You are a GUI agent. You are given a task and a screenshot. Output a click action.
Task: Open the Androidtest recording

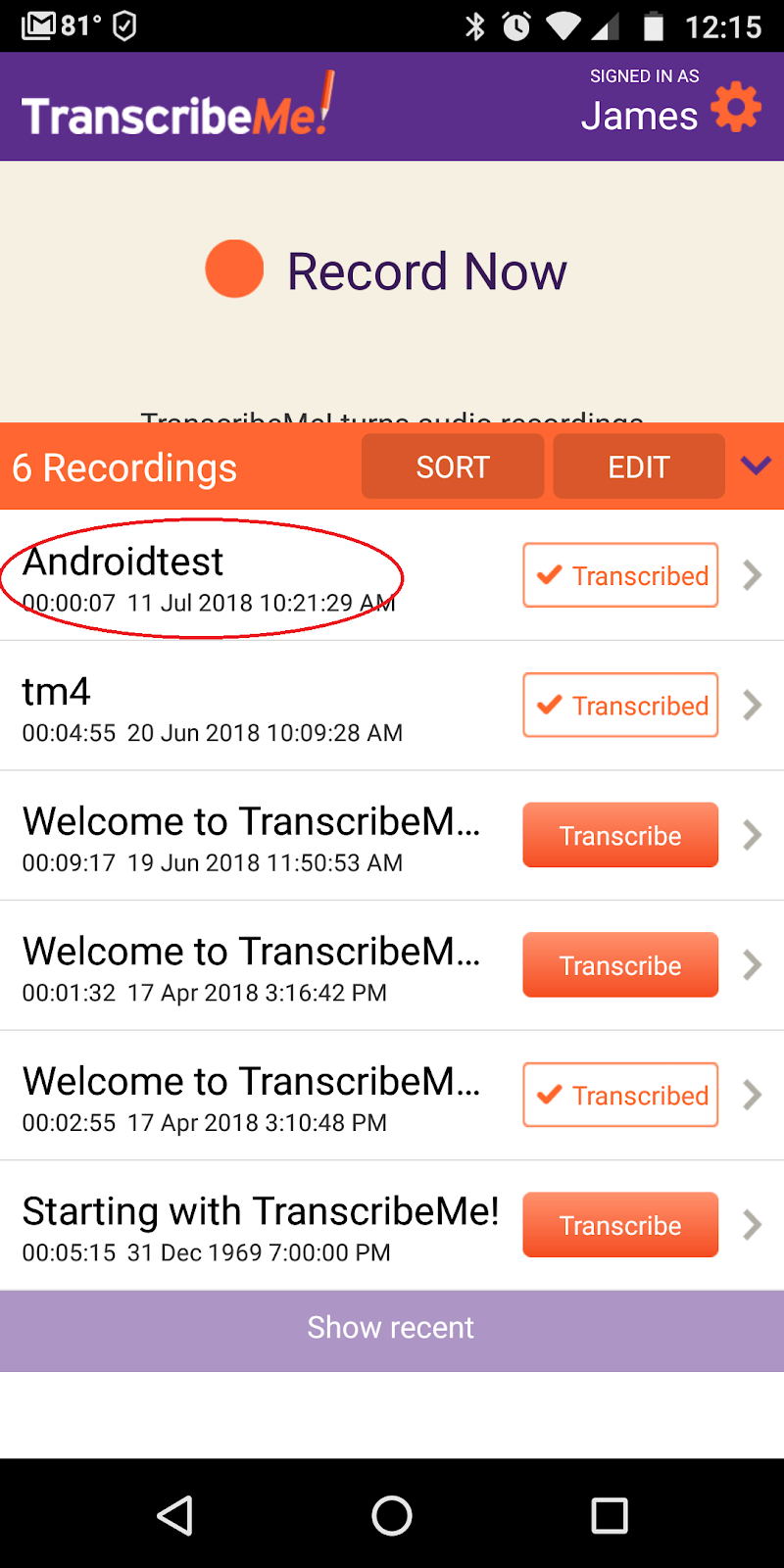392,575
